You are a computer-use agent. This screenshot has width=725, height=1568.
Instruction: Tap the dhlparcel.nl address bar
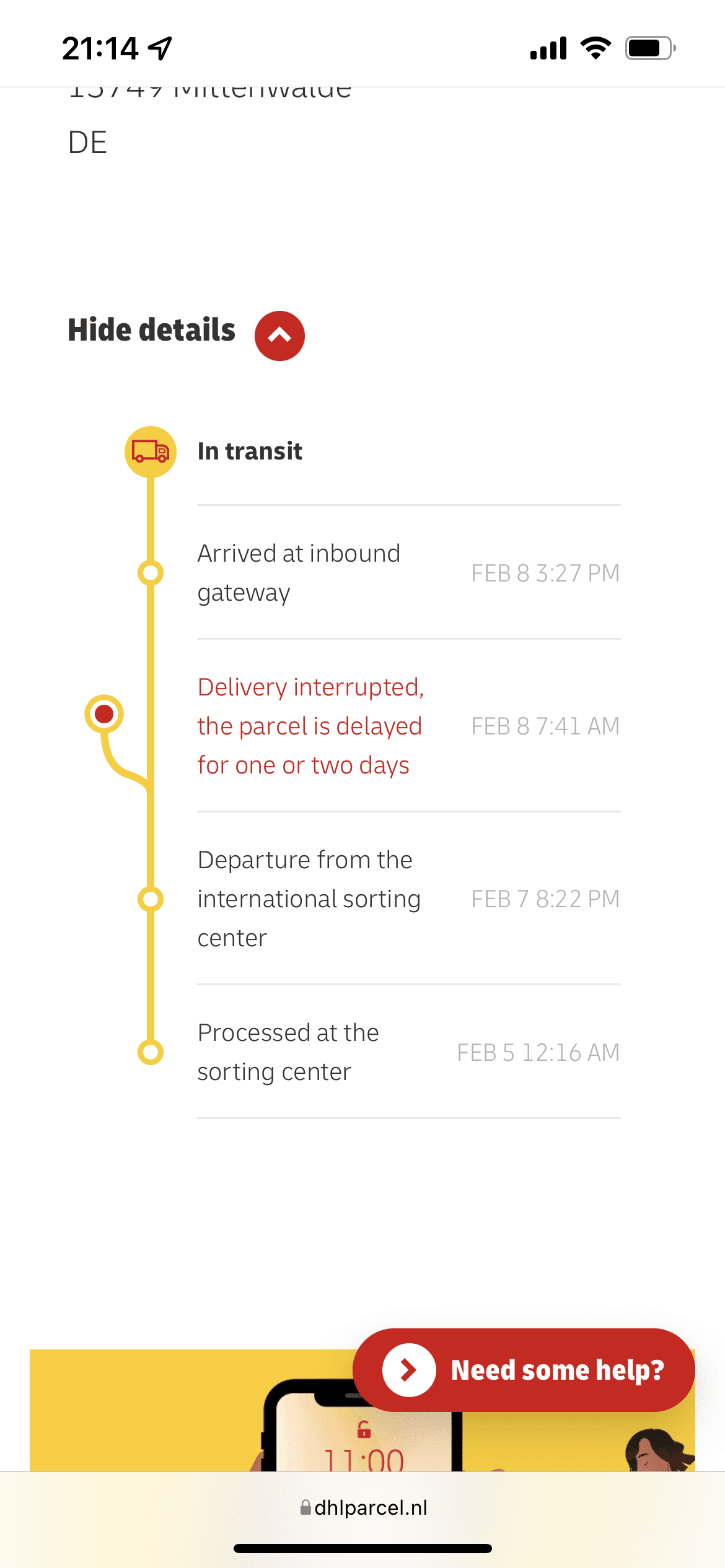(363, 1507)
